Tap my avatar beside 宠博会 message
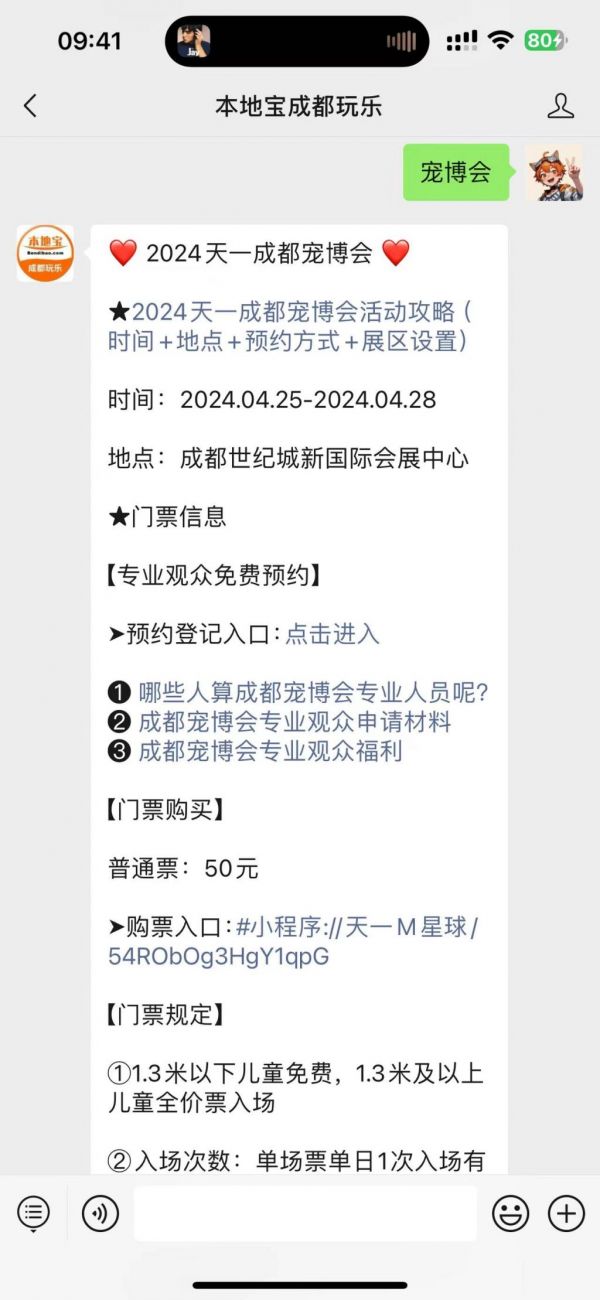 pyautogui.click(x=553, y=172)
